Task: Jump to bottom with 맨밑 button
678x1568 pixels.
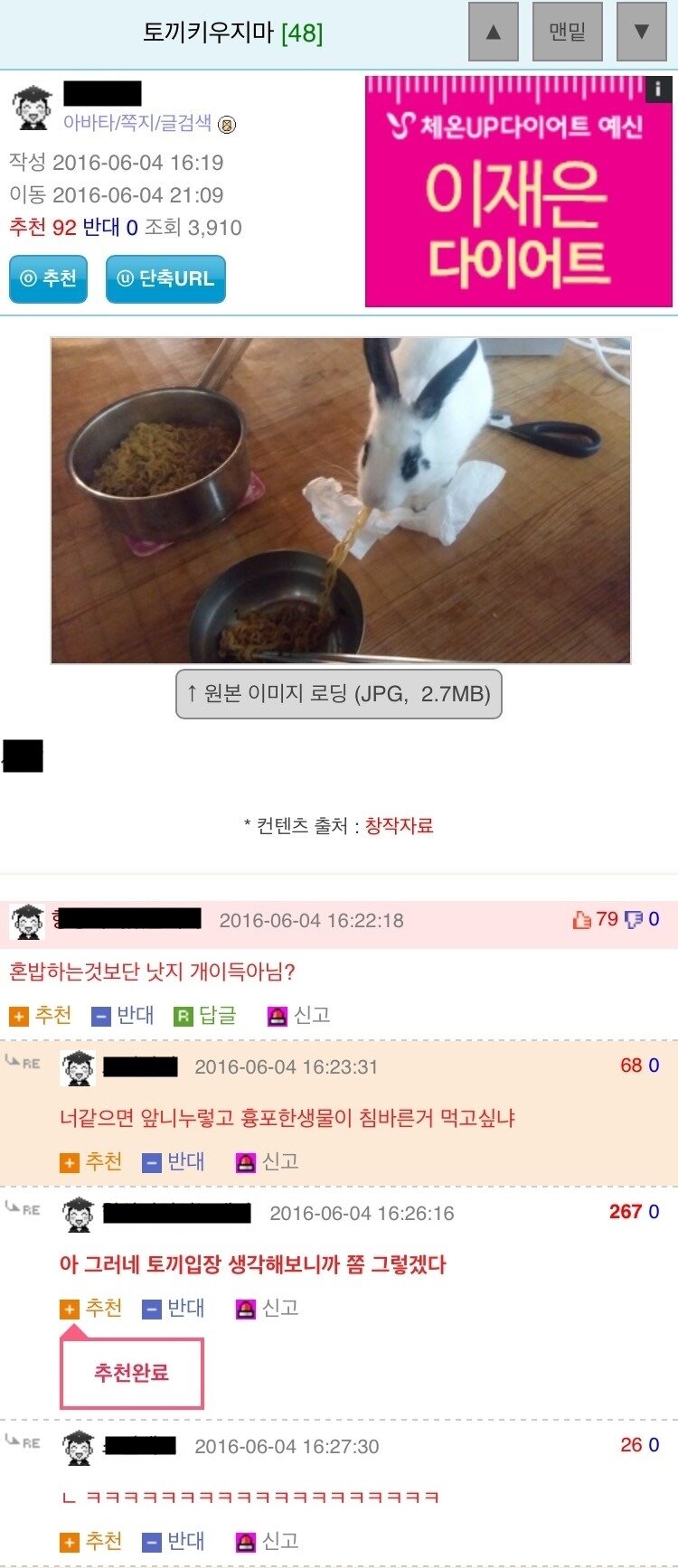Action: pos(567,32)
